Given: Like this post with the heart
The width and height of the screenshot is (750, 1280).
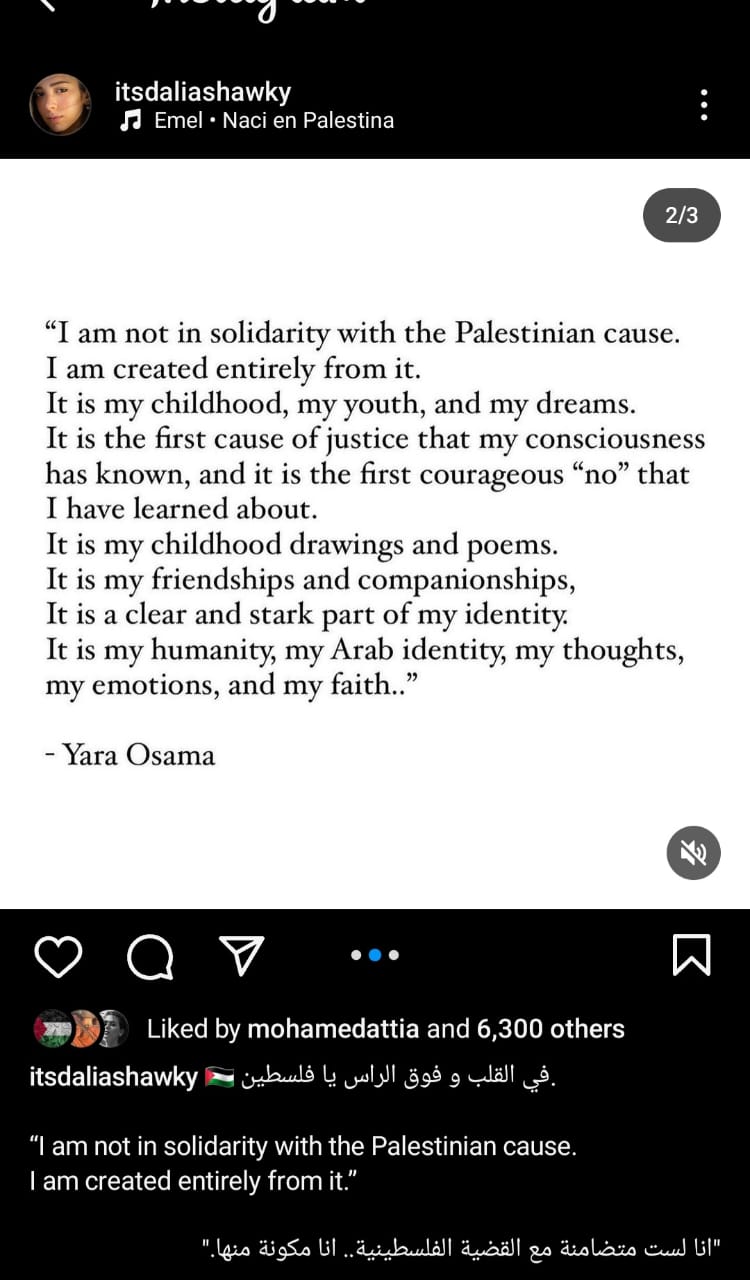Looking at the screenshot, I should coord(58,956).
